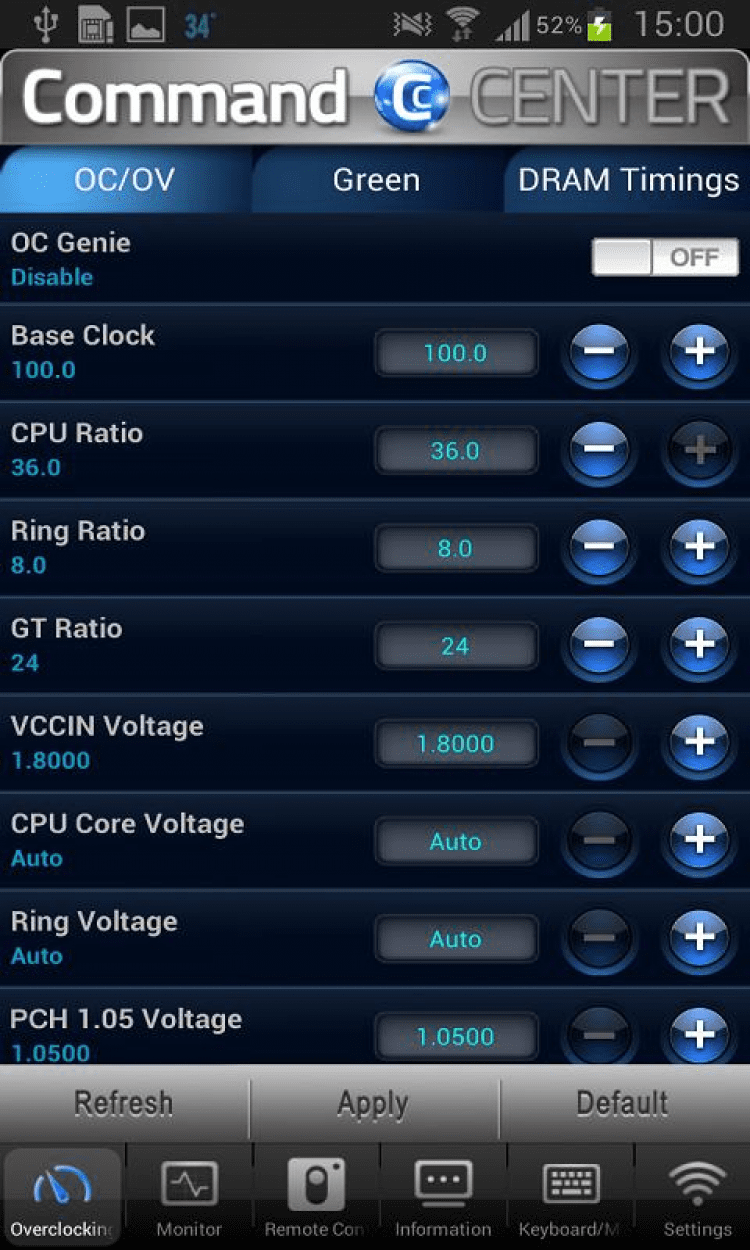This screenshot has height=1250, width=750.
Task: Raise the VCCIN Voltage
Action: [x=699, y=742]
